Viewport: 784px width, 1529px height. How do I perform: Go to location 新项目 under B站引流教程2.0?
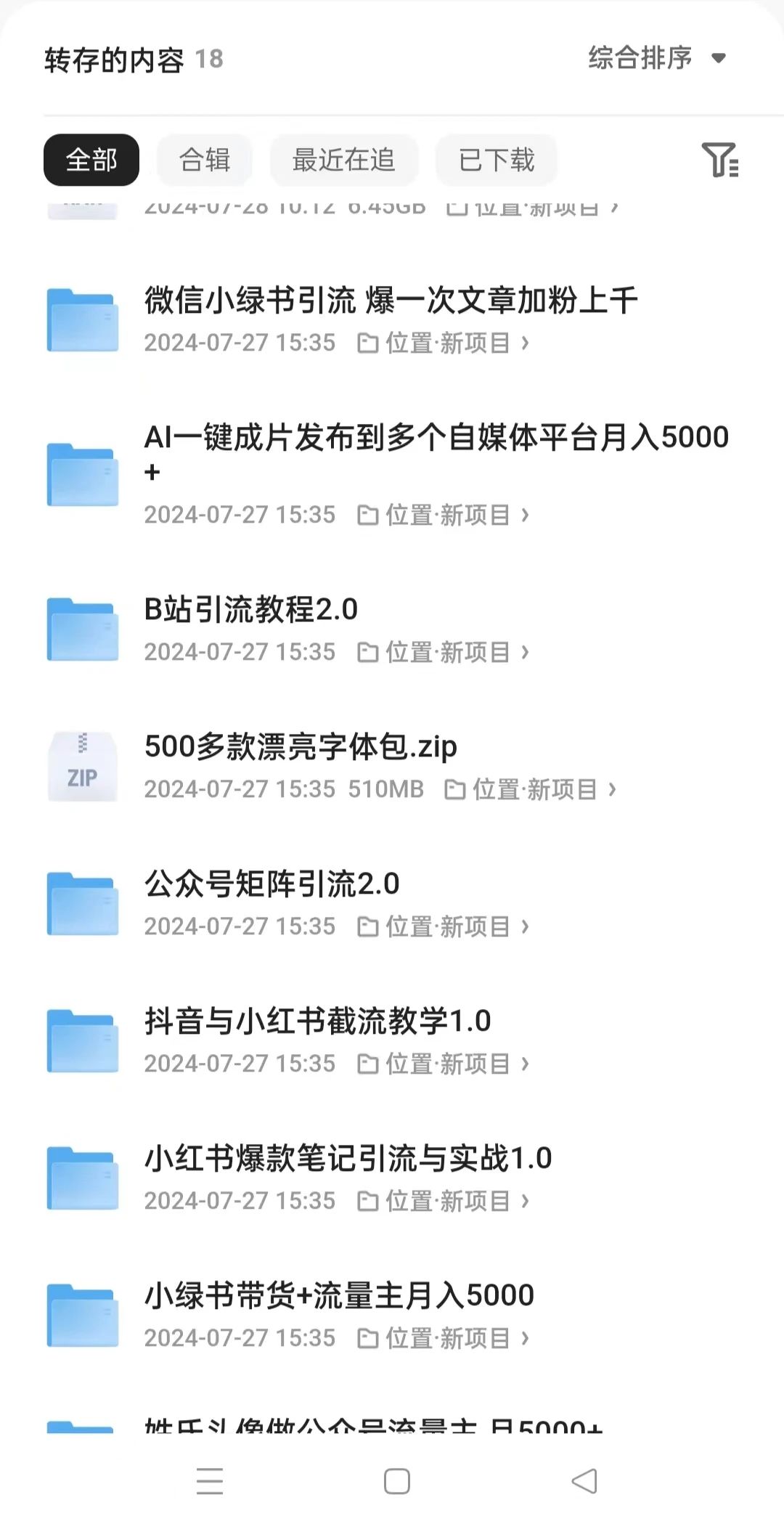(444, 653)
